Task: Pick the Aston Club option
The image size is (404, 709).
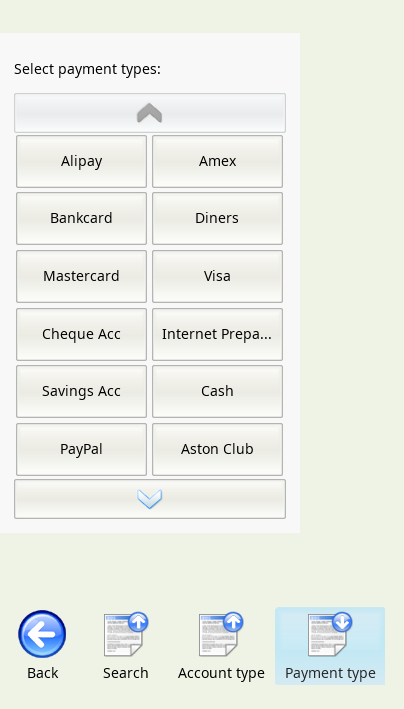Action: click(217, 449)
